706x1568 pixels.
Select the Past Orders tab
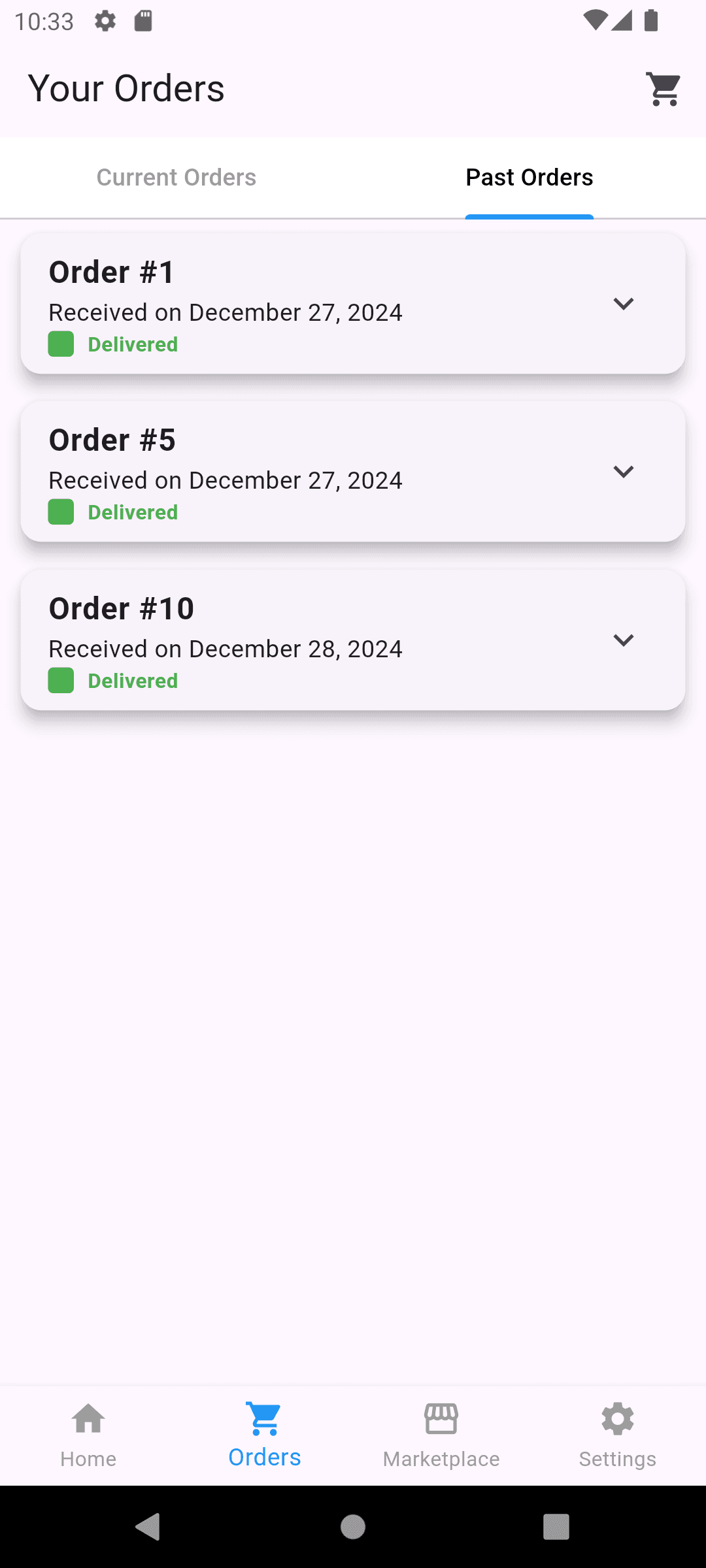coord(529,176)
